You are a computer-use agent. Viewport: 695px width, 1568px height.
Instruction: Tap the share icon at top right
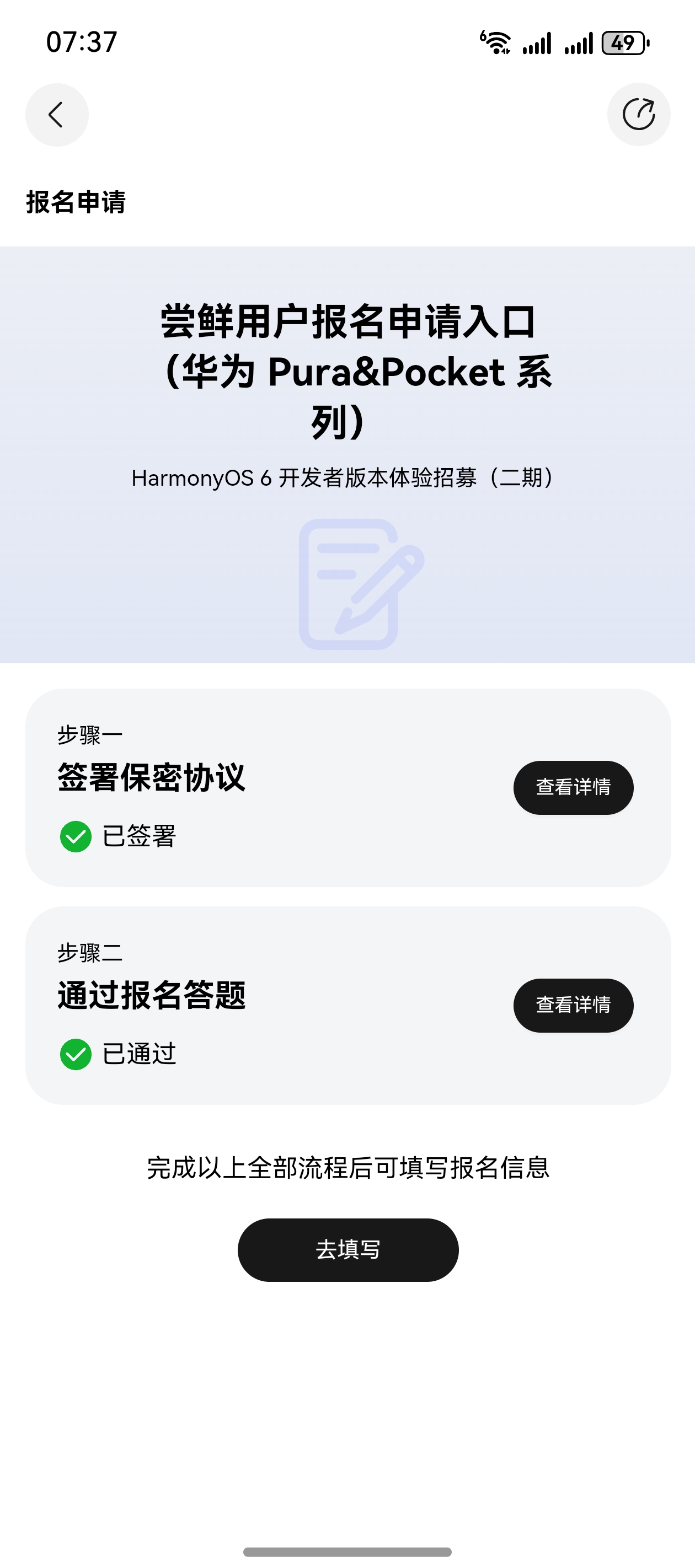click(638, 115)
